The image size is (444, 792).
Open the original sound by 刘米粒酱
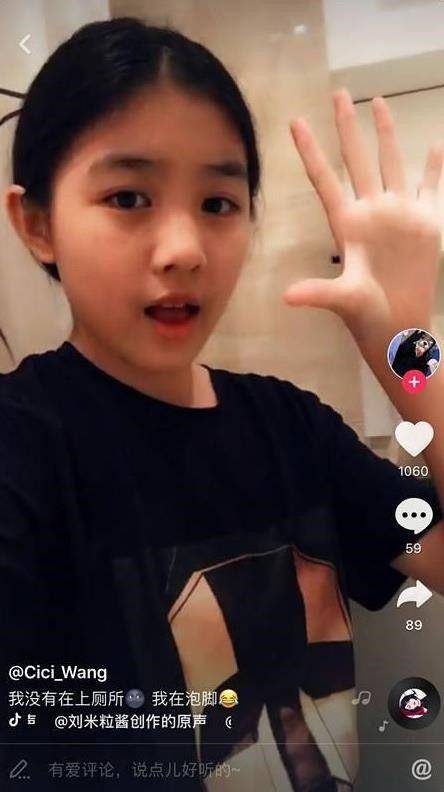[130, 722]
